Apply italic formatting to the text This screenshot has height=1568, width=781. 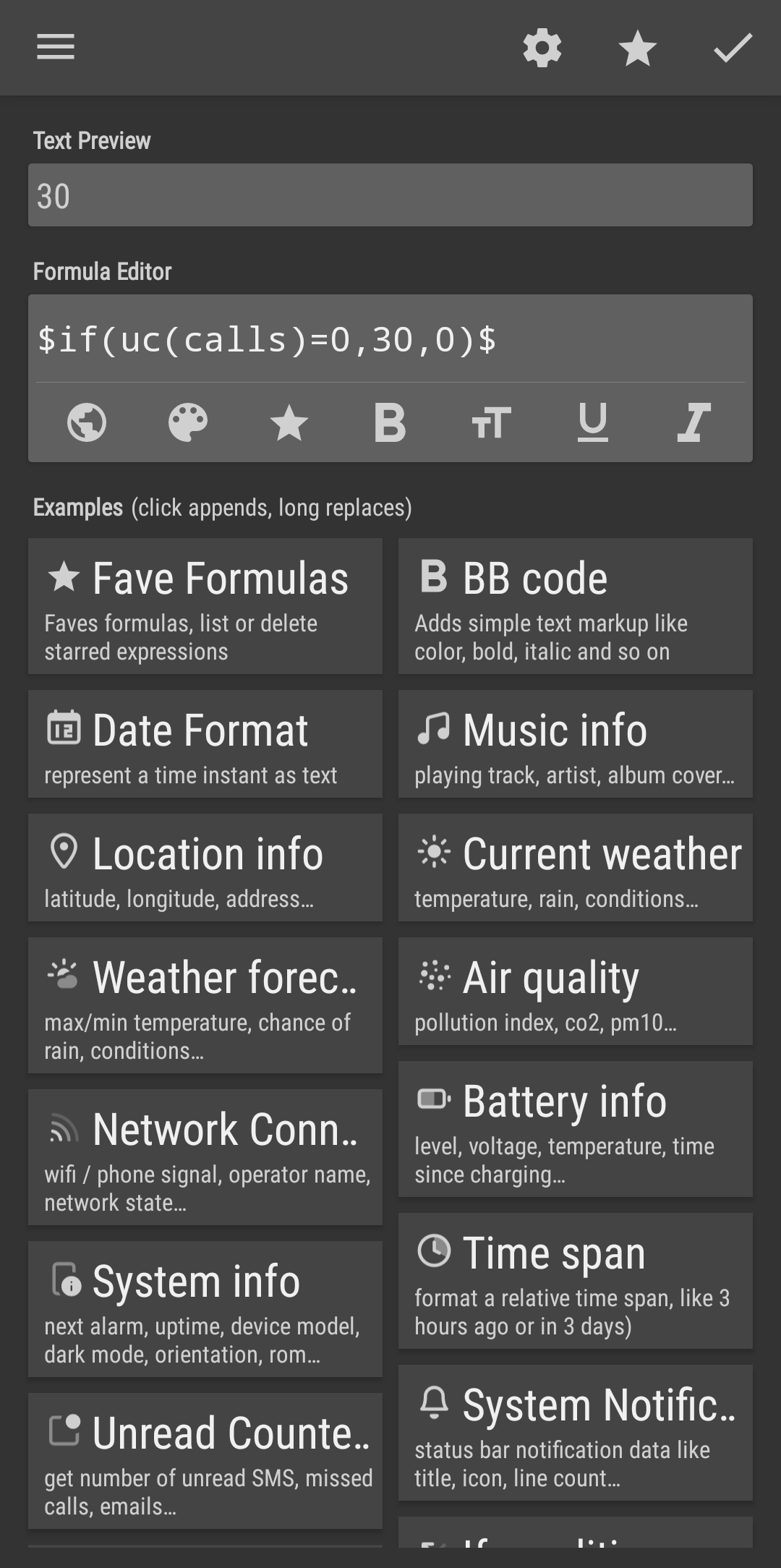pos(693,422)
